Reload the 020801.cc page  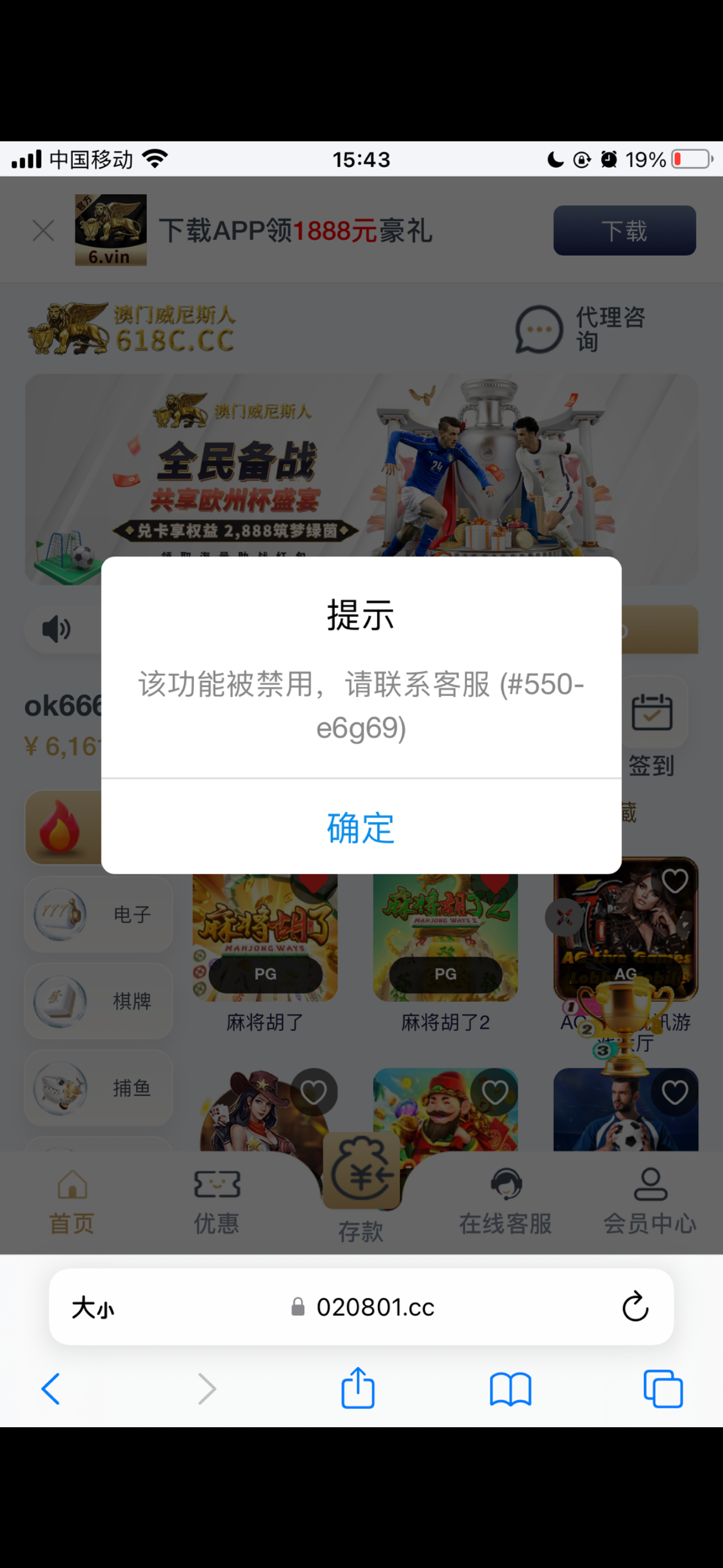[635, 1306]
